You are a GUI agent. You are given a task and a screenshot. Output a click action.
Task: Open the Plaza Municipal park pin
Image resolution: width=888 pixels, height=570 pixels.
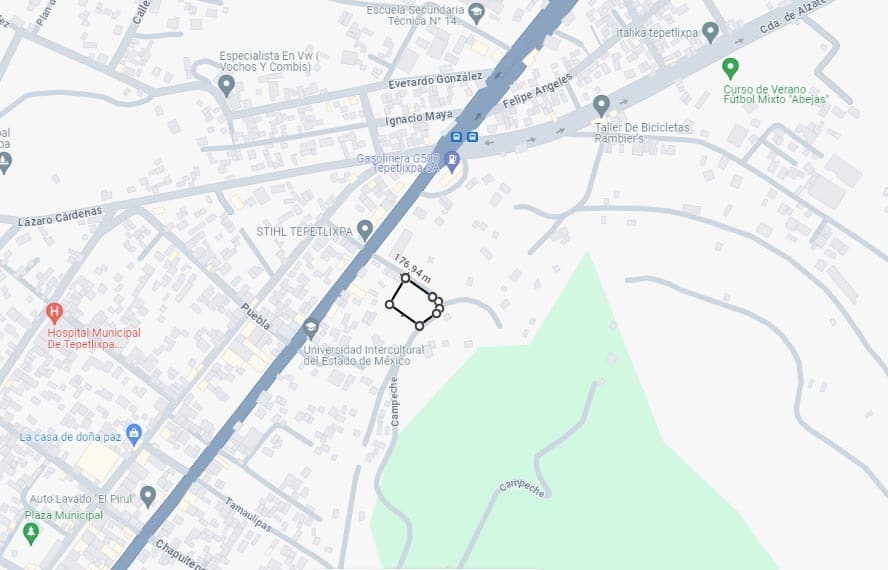click(30, 531)
